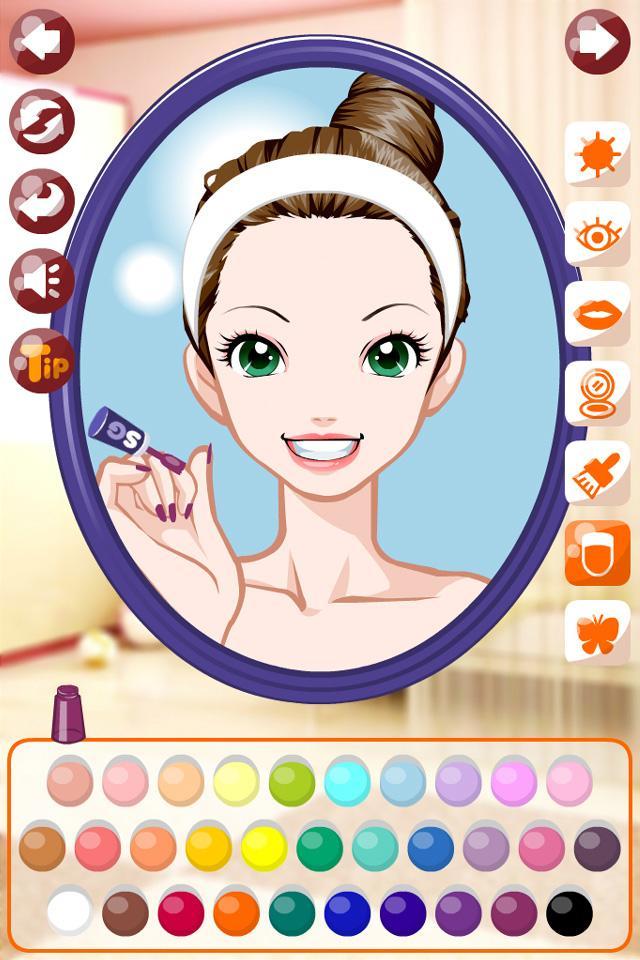Image resolution: width=640 pixels, height=960 pixels.
Task: Select the sun skin tone category
Action: tap(597, 153)
